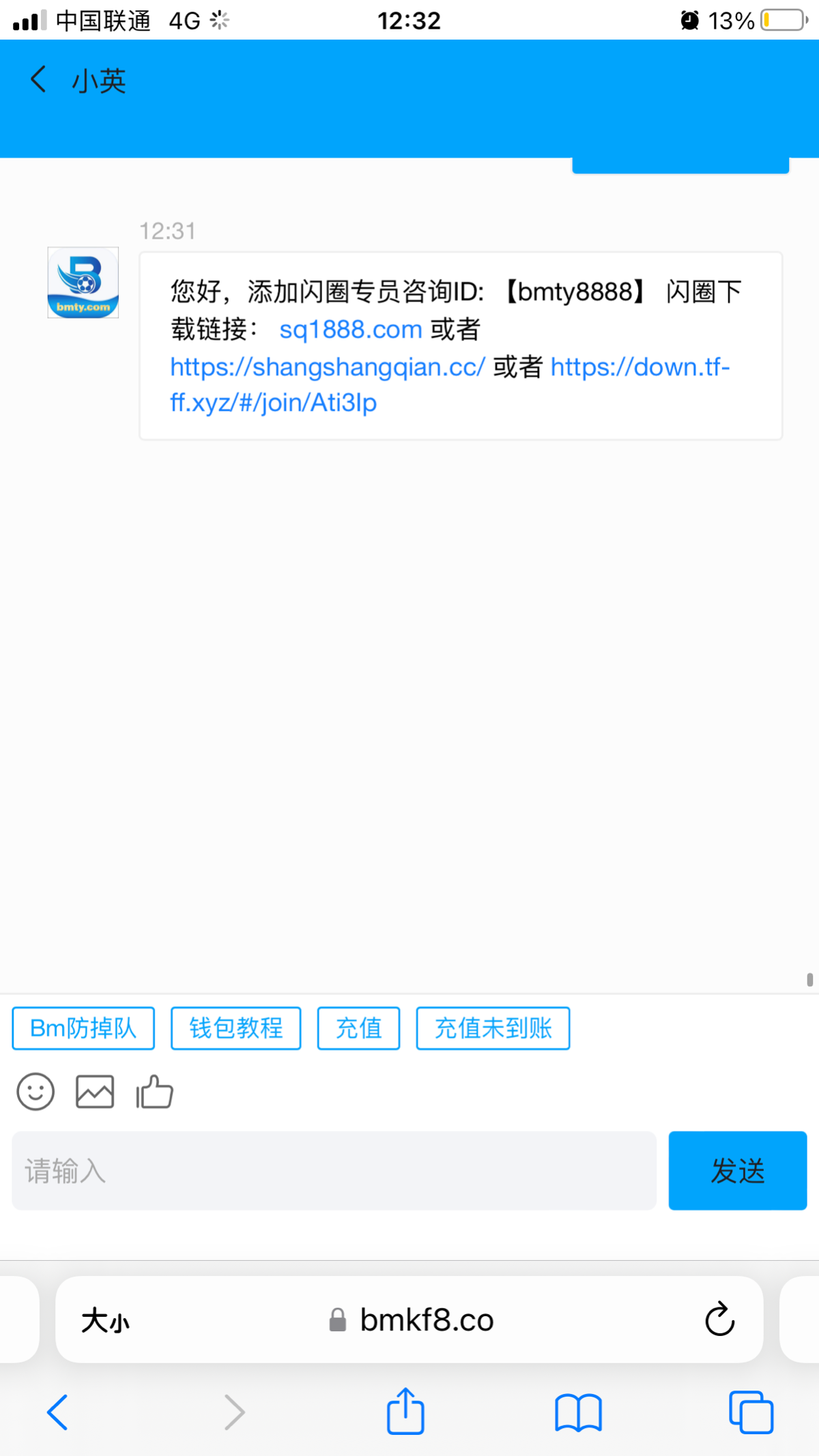
Task: Tap the 充值 chip
Action: click(358, 1028)
